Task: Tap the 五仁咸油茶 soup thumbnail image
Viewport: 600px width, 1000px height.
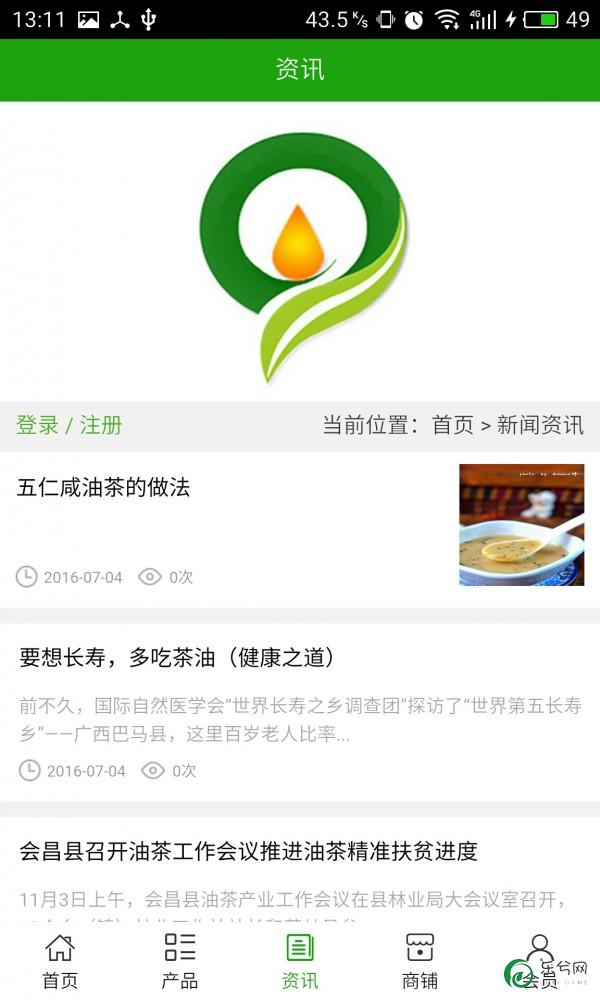Action: [522, 525]
